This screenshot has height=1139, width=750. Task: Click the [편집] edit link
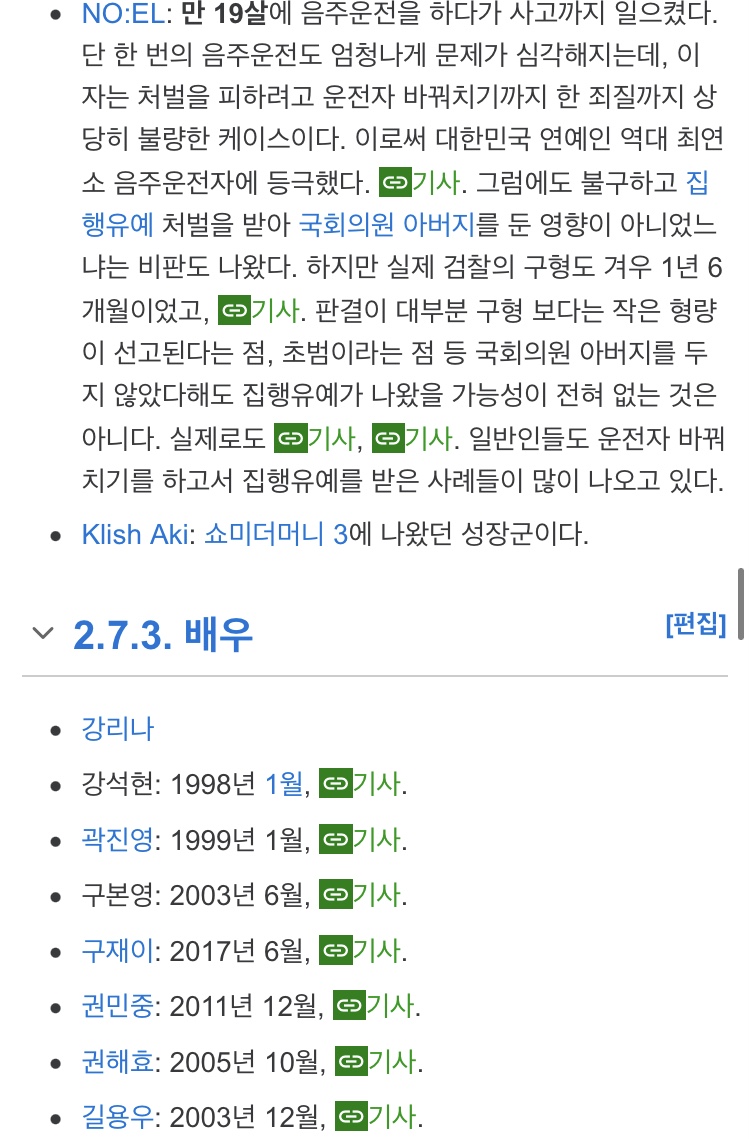697,625
